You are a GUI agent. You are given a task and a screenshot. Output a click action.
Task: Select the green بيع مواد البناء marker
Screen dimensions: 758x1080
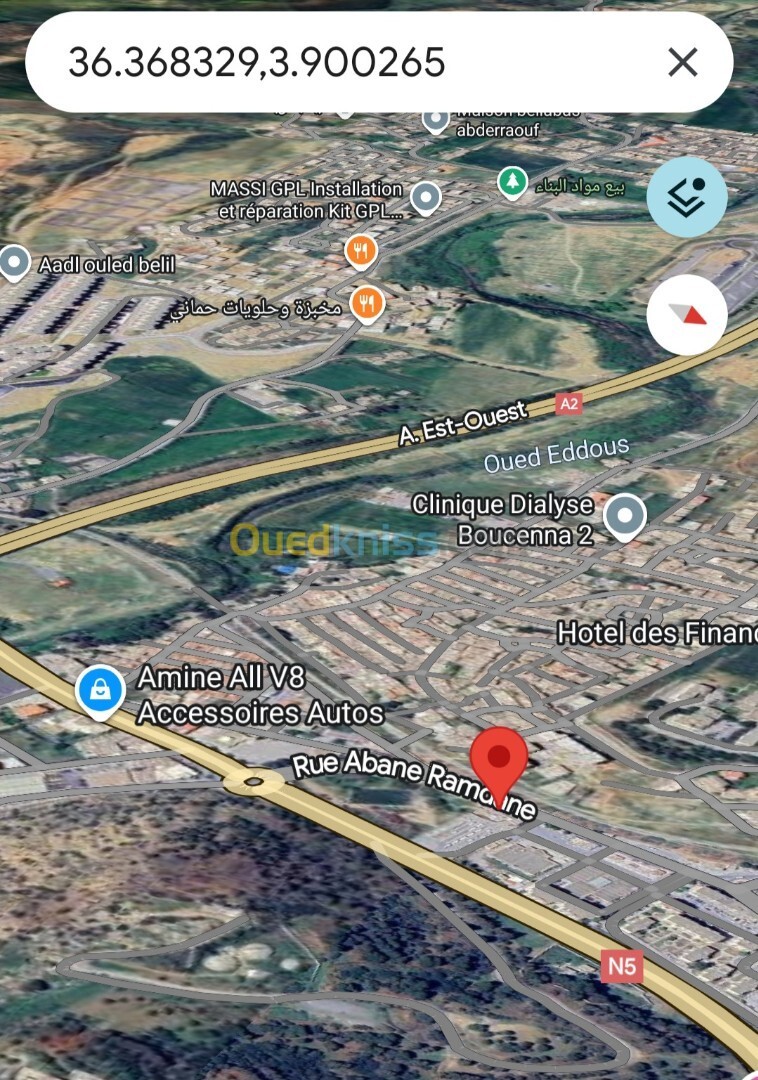(x=512, y=183)
